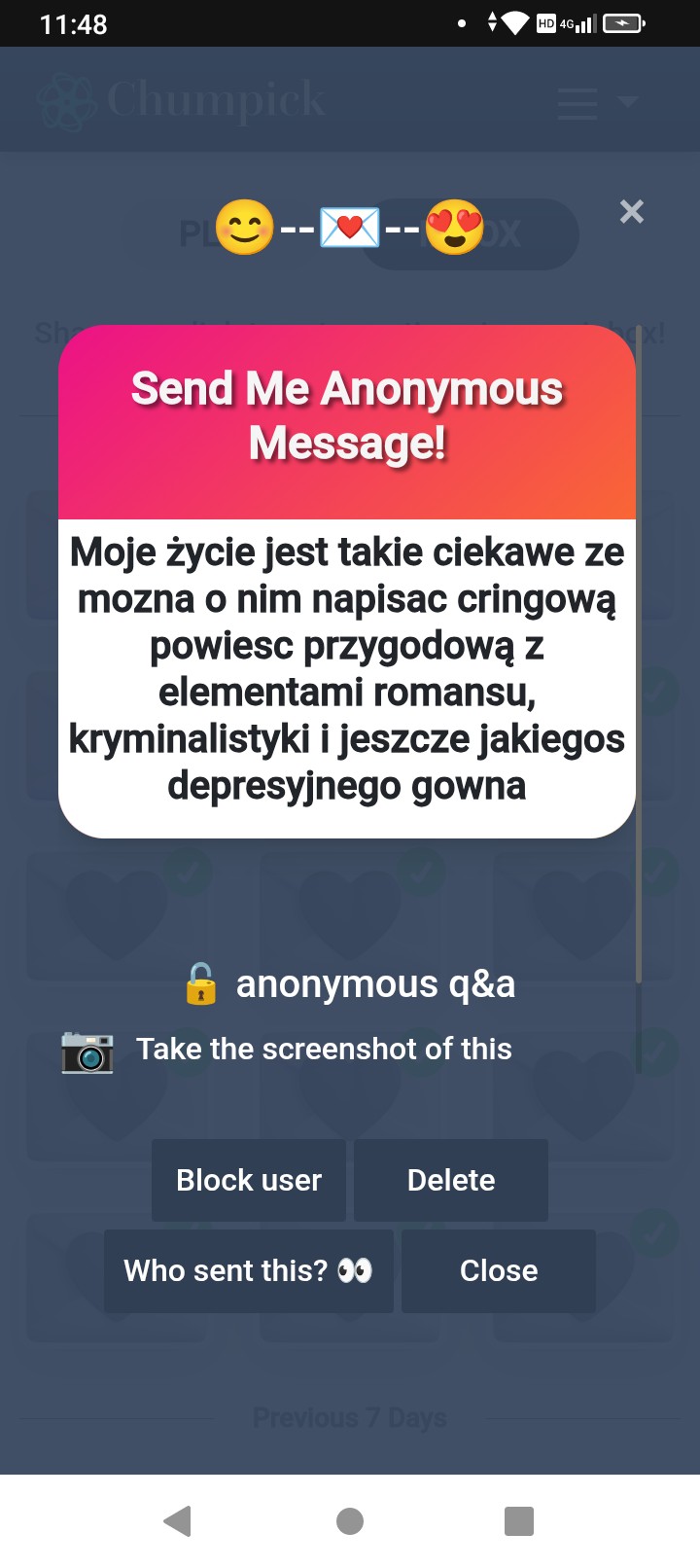This screenshot has height=1568, width=700.
Task: Go to the device home screen
Action: pyautogui.click(x=350, y=1520)
